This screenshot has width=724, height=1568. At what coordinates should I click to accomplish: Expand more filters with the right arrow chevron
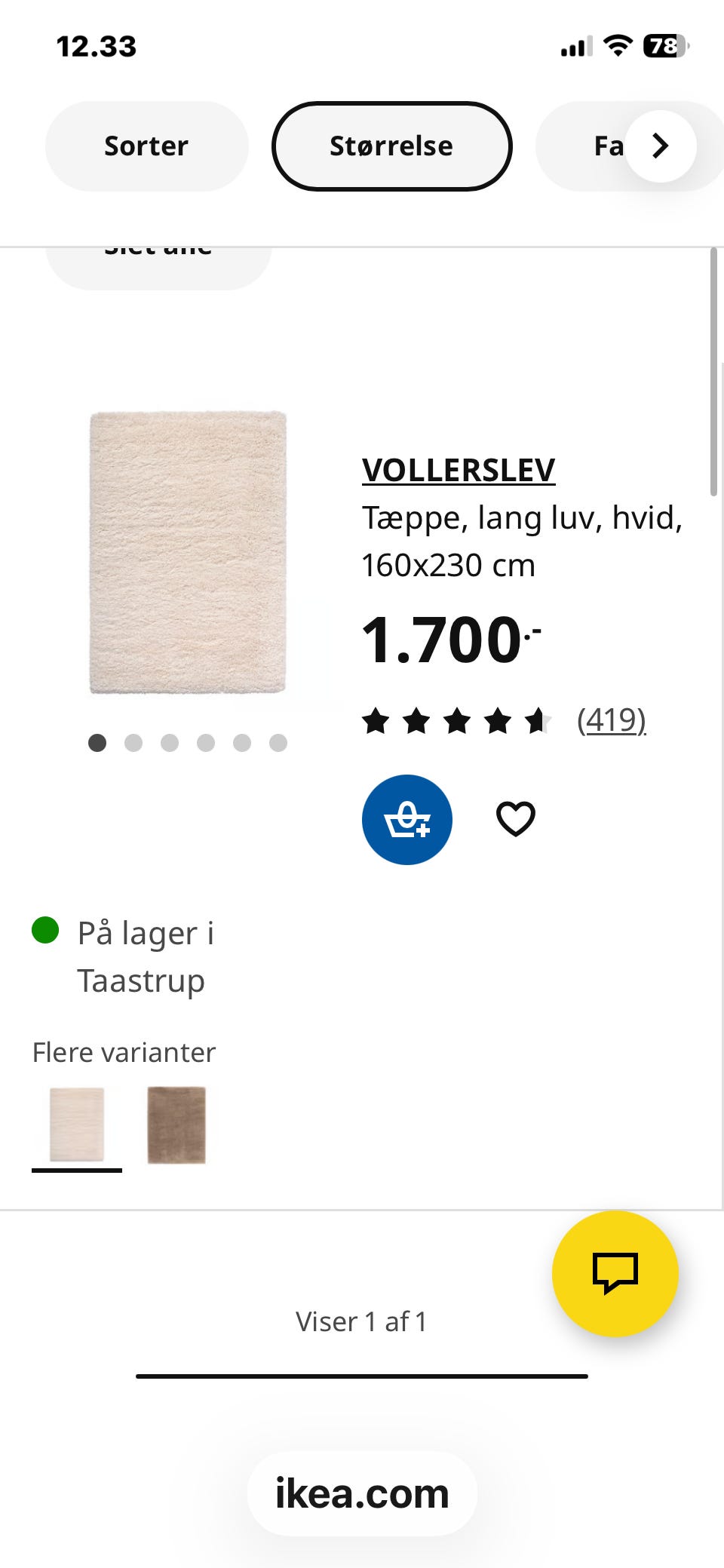pyautogui.click(x=660, y=146)
